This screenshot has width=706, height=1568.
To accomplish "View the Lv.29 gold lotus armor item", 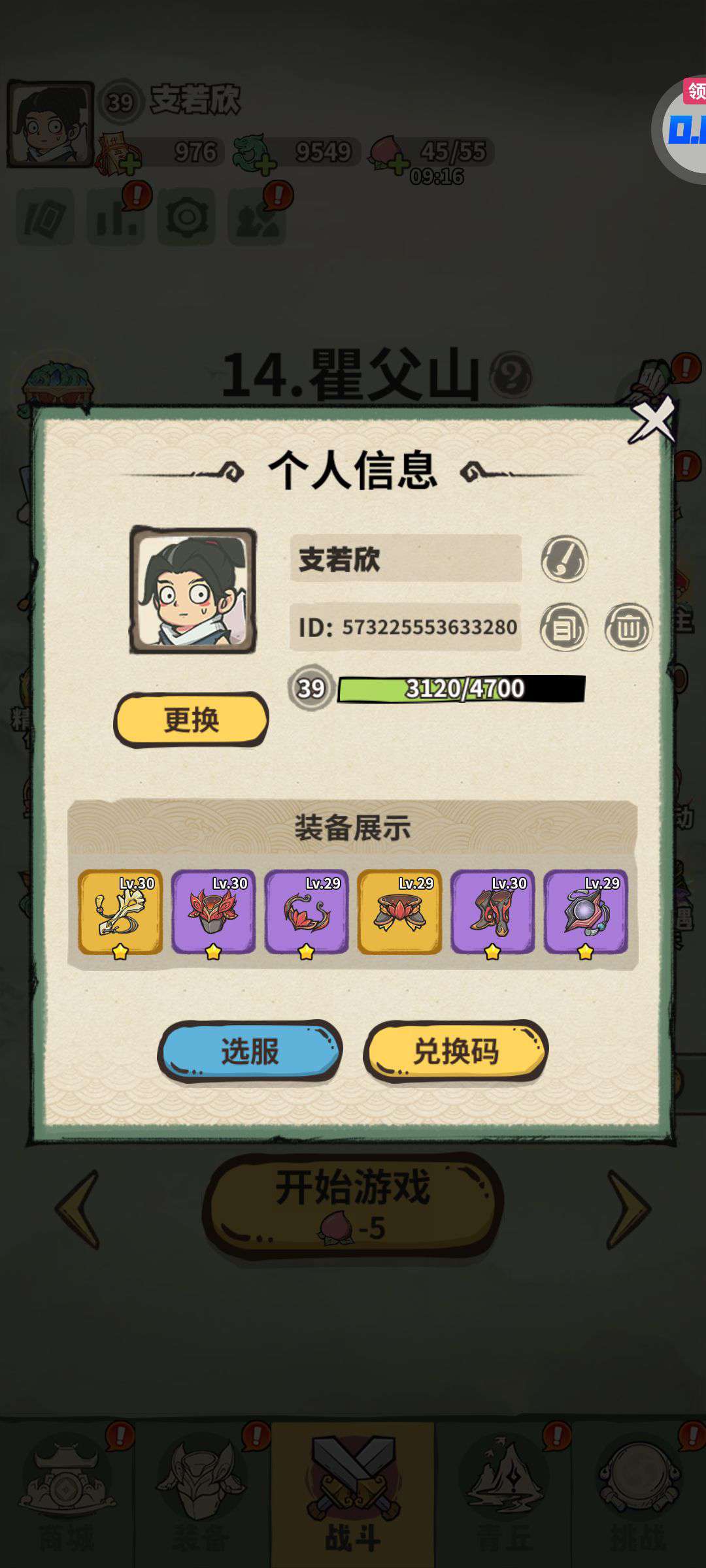I will point(399,912).
